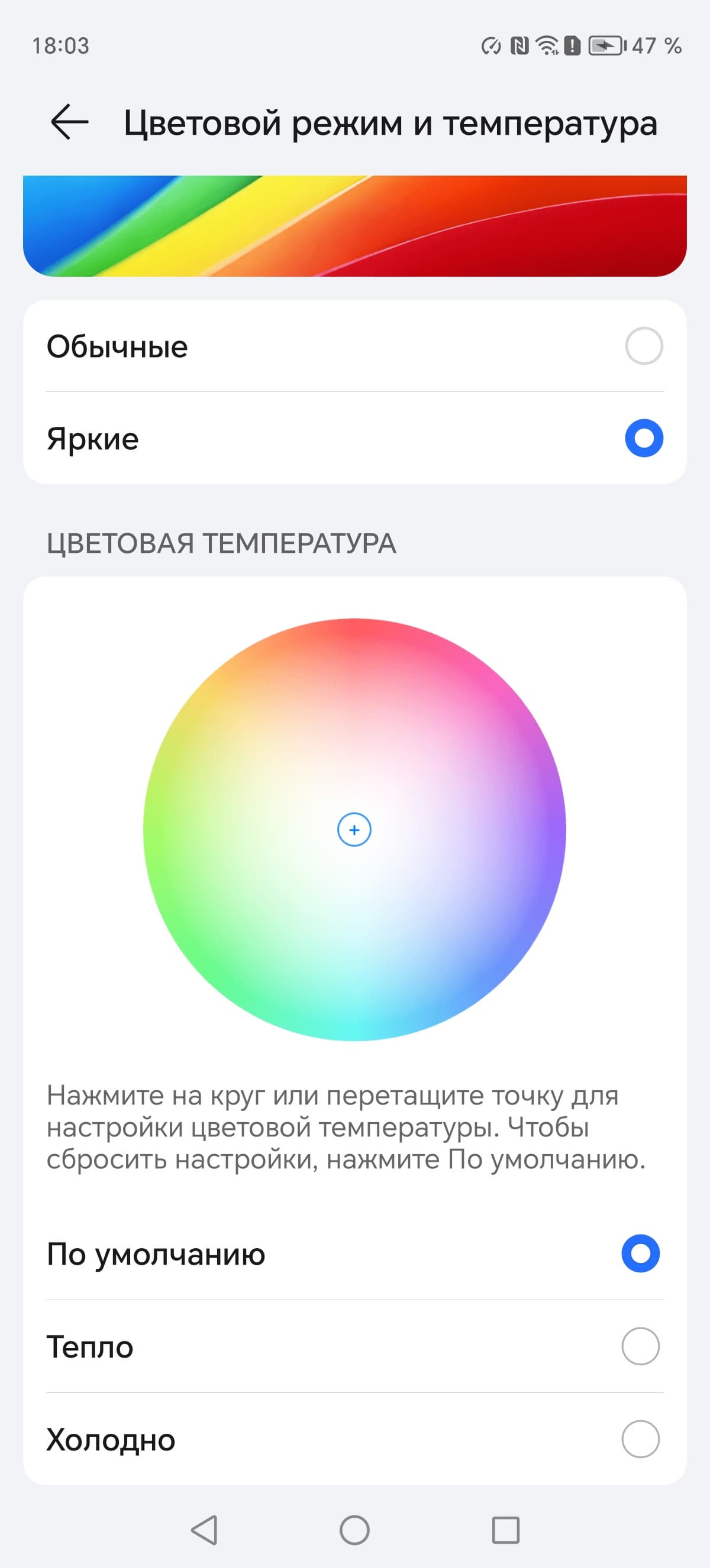Tap the system home button

354,1530
